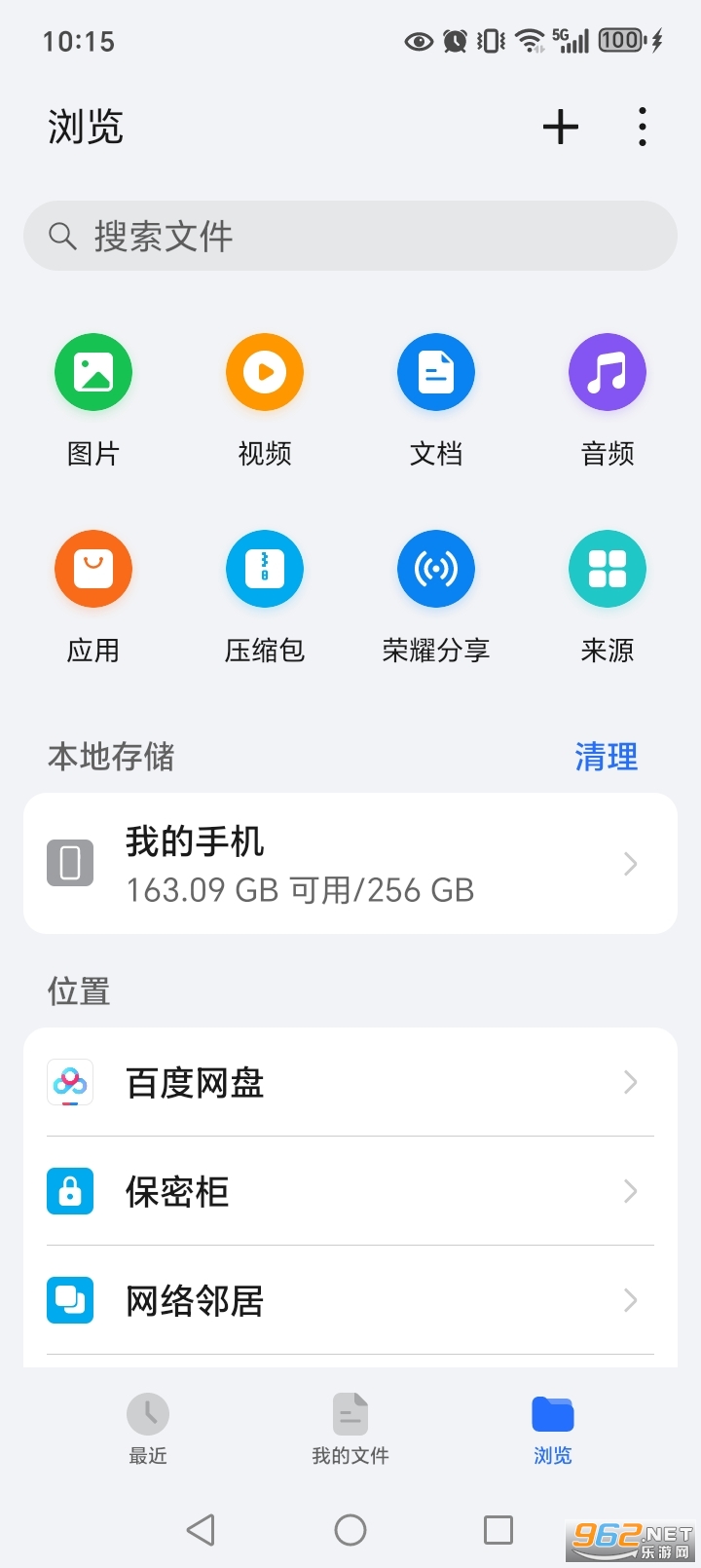Expand the 百度网盘 entry

tap(350, 1082)
